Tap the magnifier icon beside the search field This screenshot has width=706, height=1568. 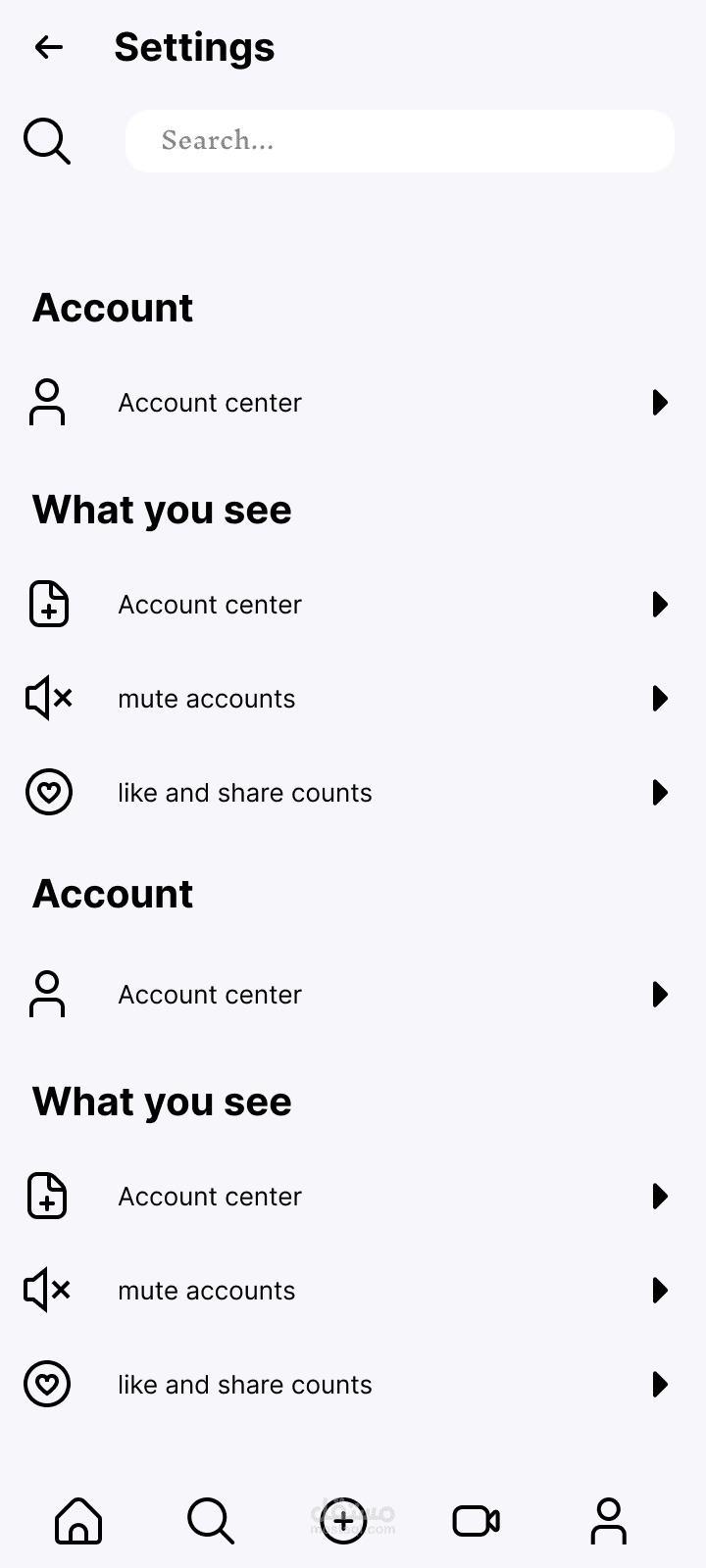47,141
